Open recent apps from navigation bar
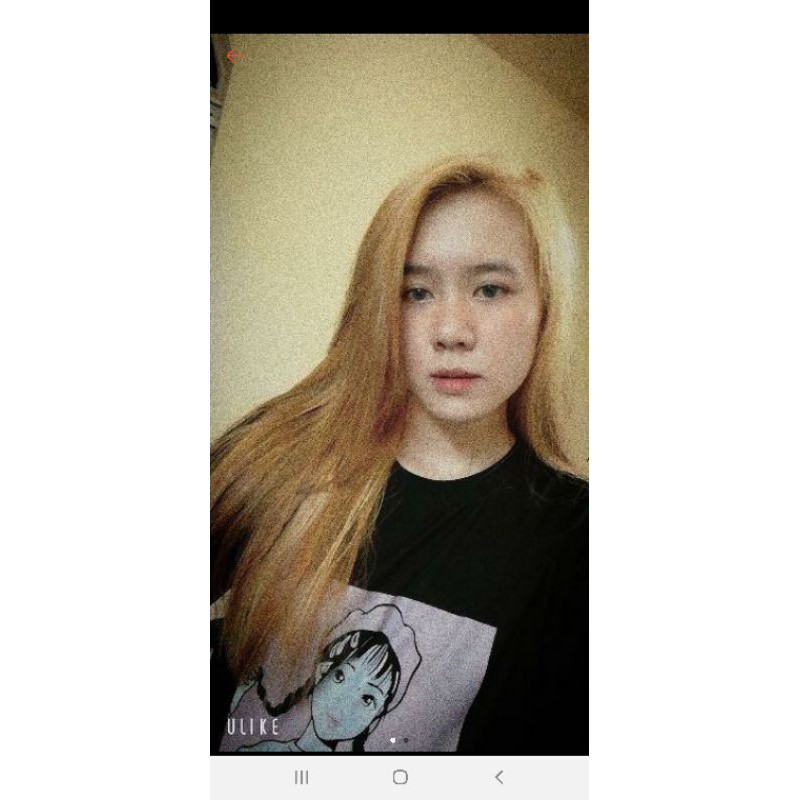800x800 pixels. [x=301, y=777]
